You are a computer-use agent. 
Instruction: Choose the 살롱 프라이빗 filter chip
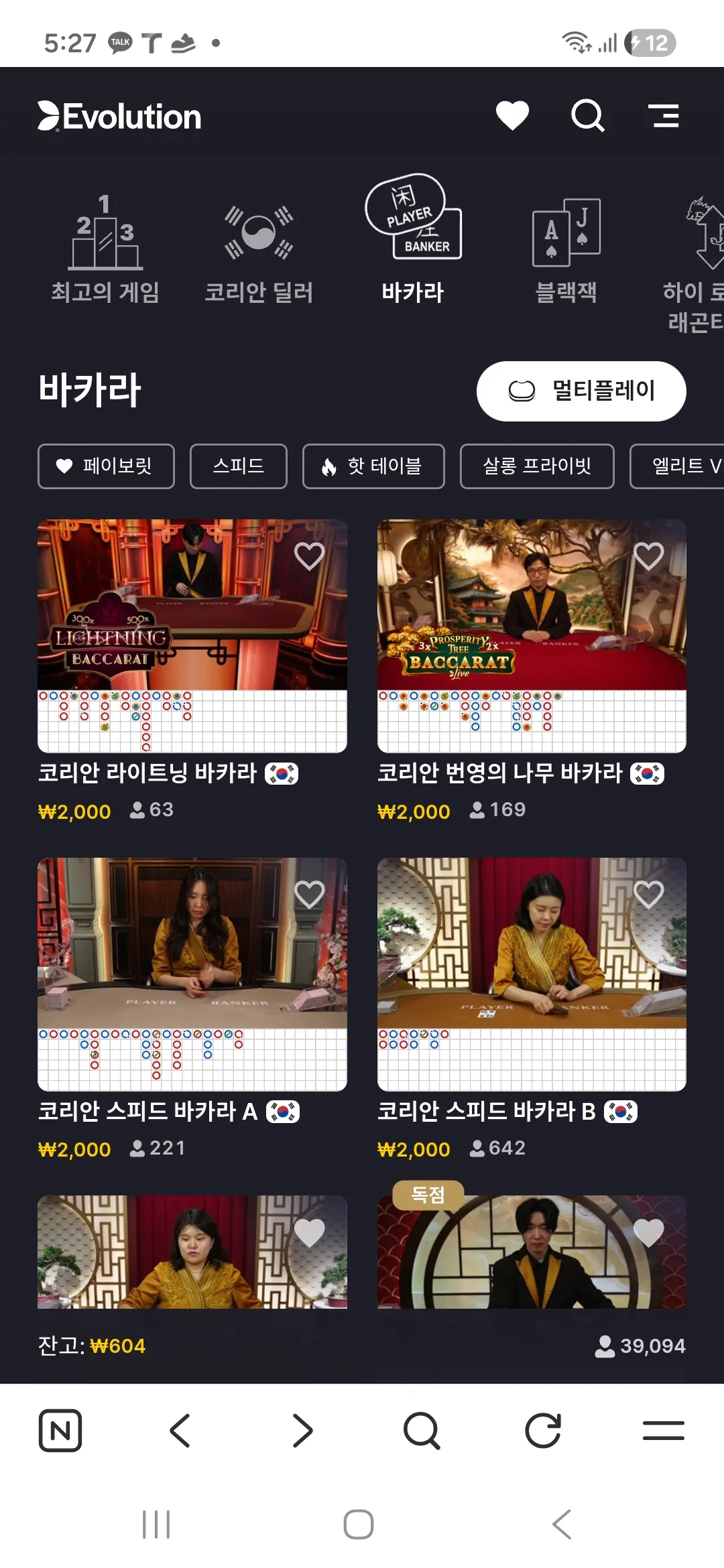tap(537, 466)
